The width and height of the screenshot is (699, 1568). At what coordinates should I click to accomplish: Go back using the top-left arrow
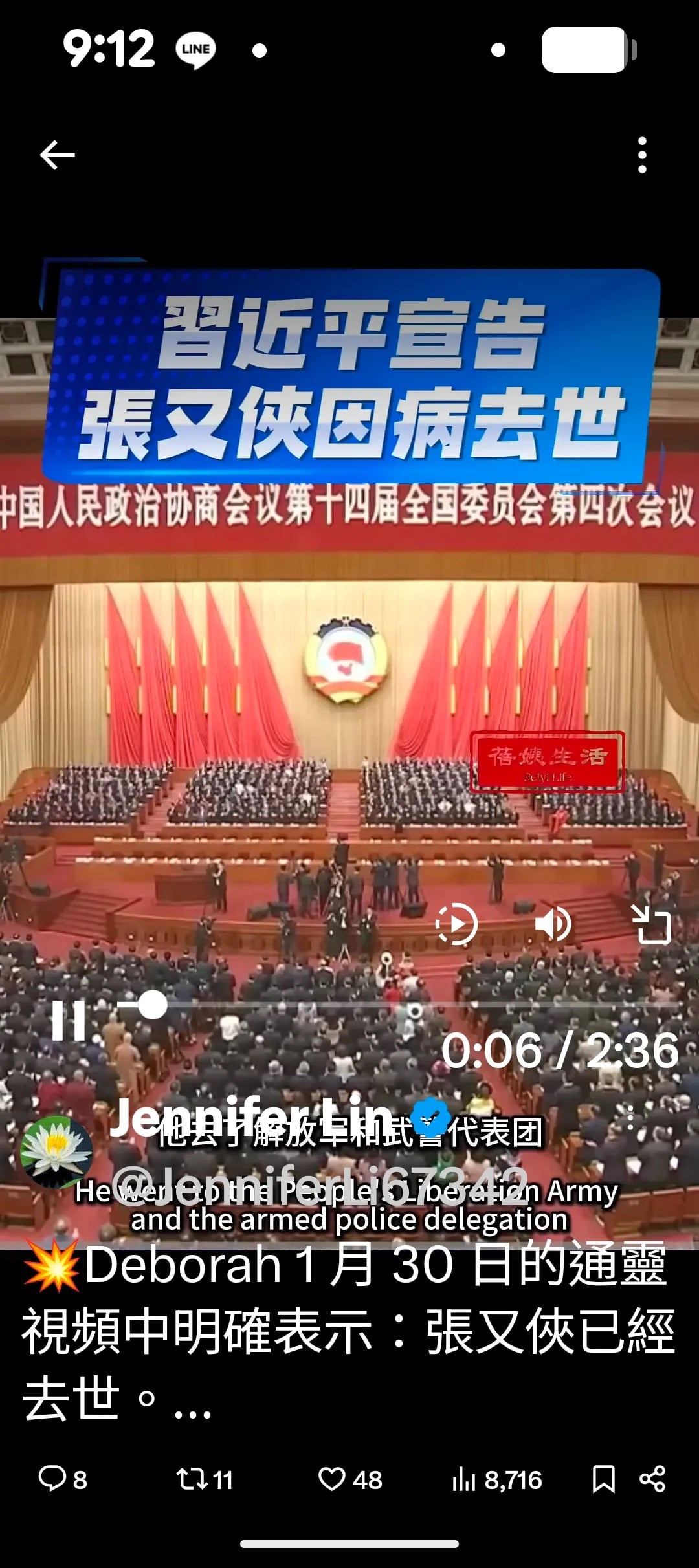point(57,155)
